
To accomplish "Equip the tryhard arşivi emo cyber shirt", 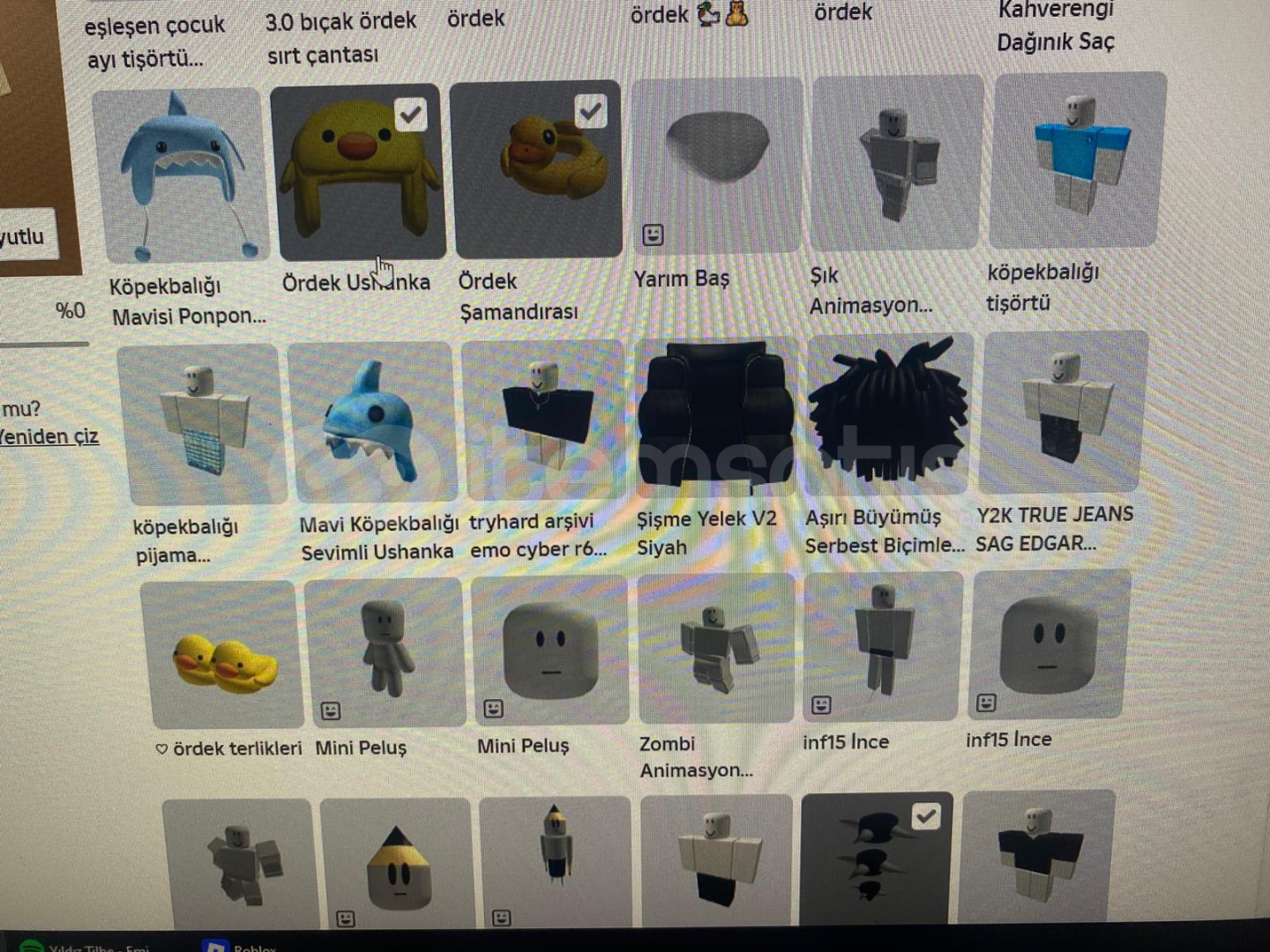I will click(542, 419).
